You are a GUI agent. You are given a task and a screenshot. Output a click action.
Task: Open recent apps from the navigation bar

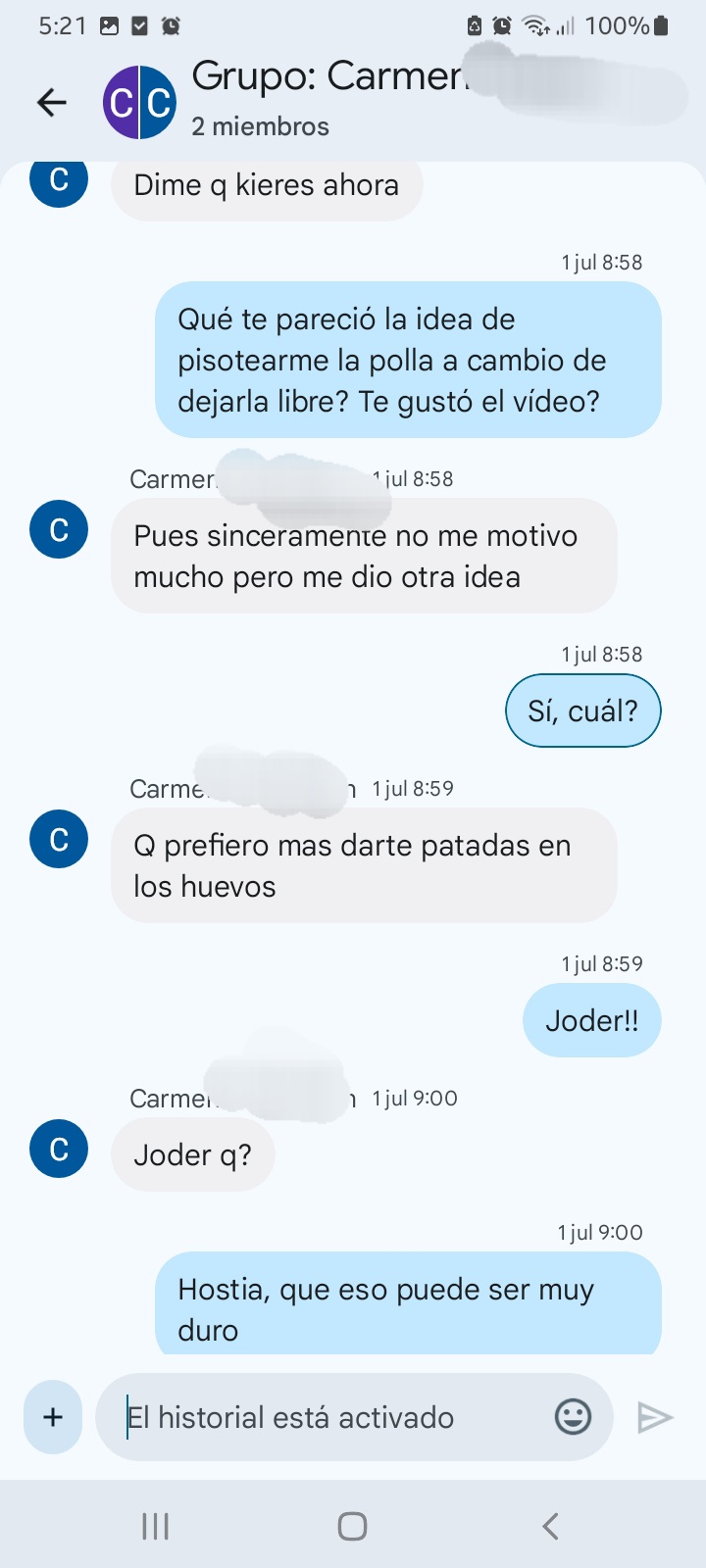point(155,1526)
